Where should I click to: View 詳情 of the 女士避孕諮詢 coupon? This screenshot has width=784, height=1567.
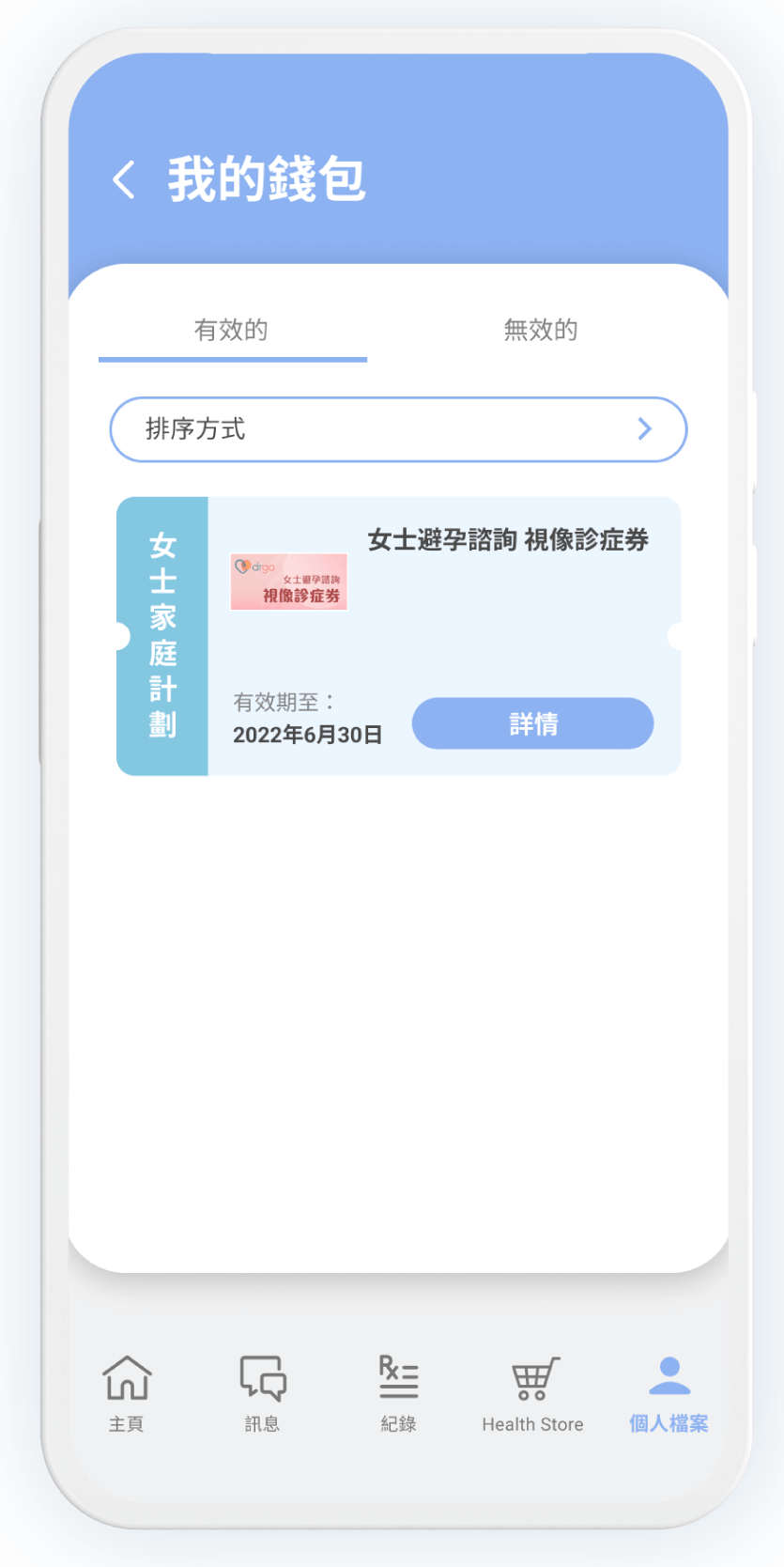point(532,723)
